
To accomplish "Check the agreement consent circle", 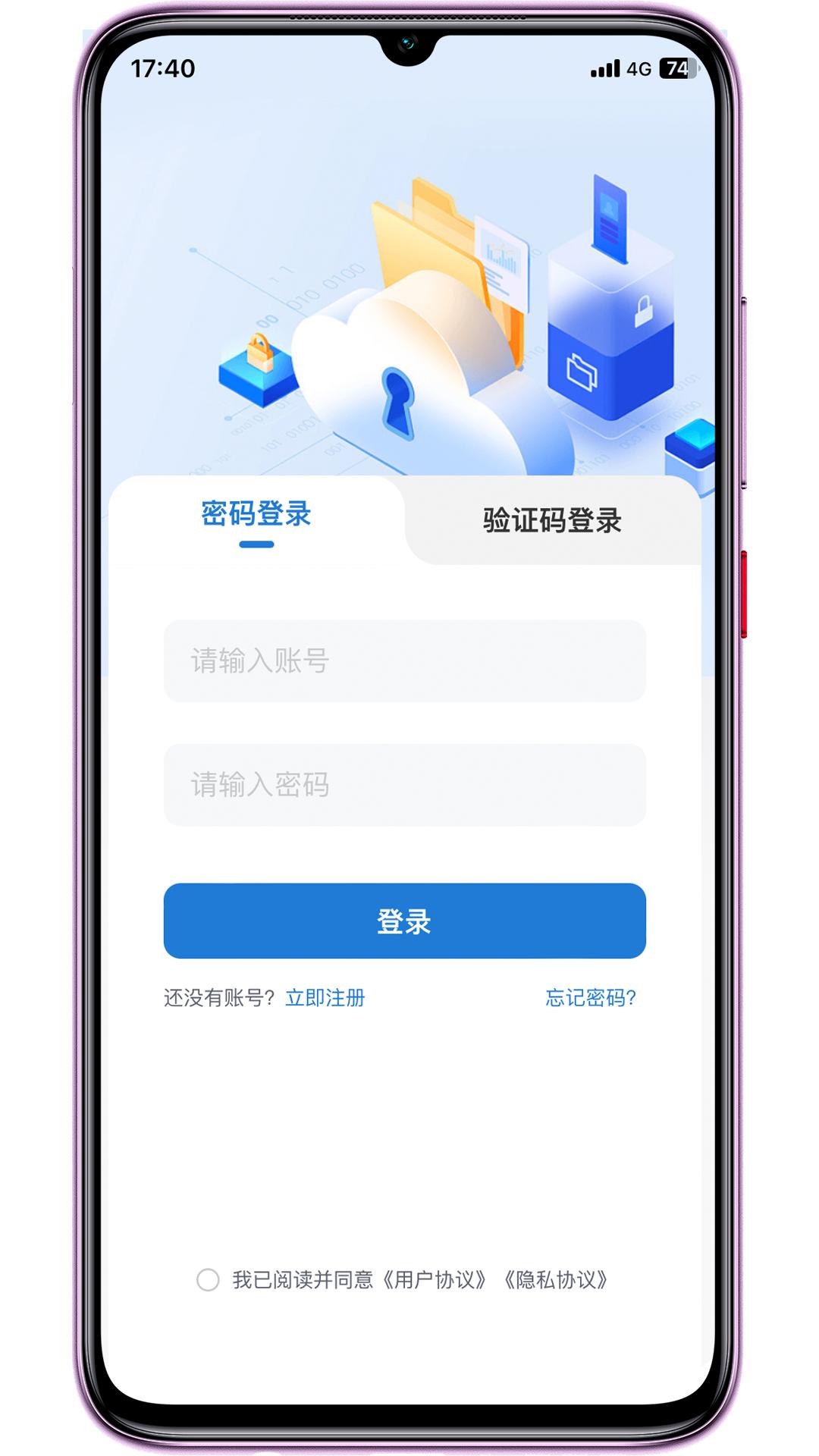I will coord(208,1280).
